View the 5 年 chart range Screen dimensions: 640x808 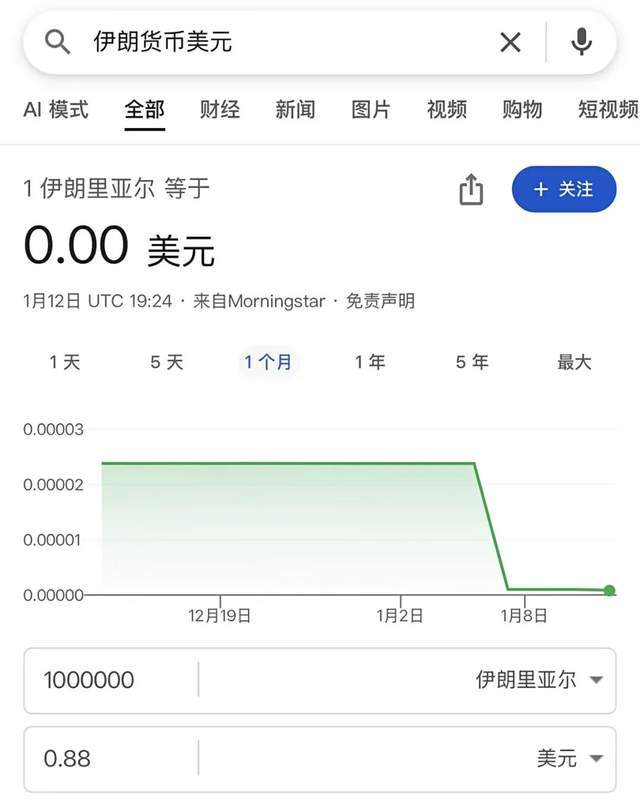pyautogui.click(x=472, y=362)
